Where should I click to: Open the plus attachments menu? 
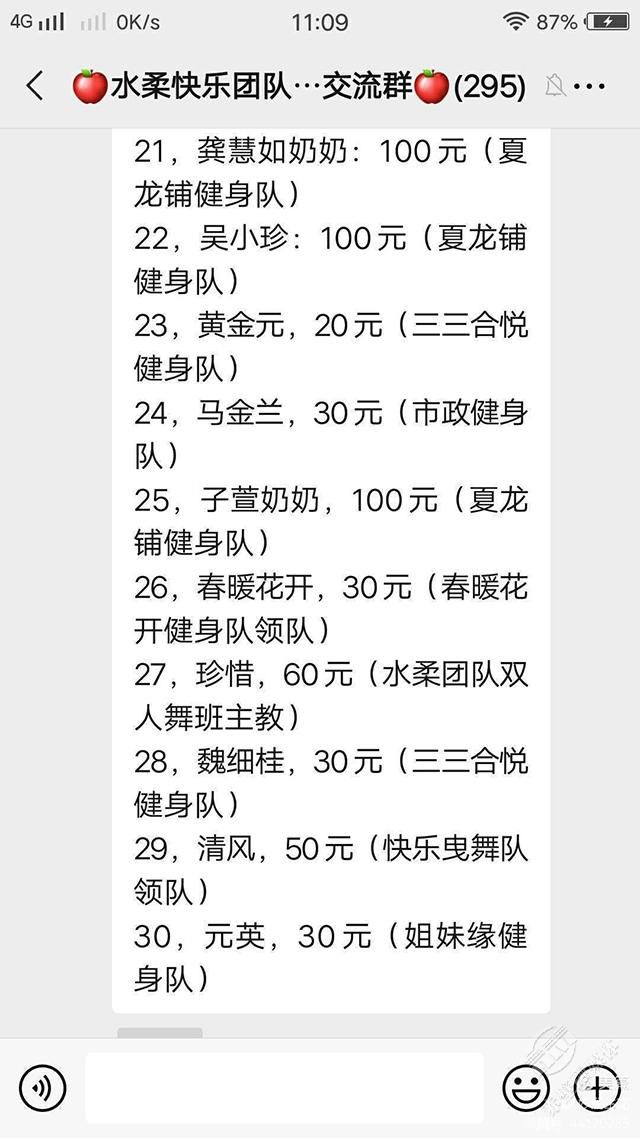597,1089
